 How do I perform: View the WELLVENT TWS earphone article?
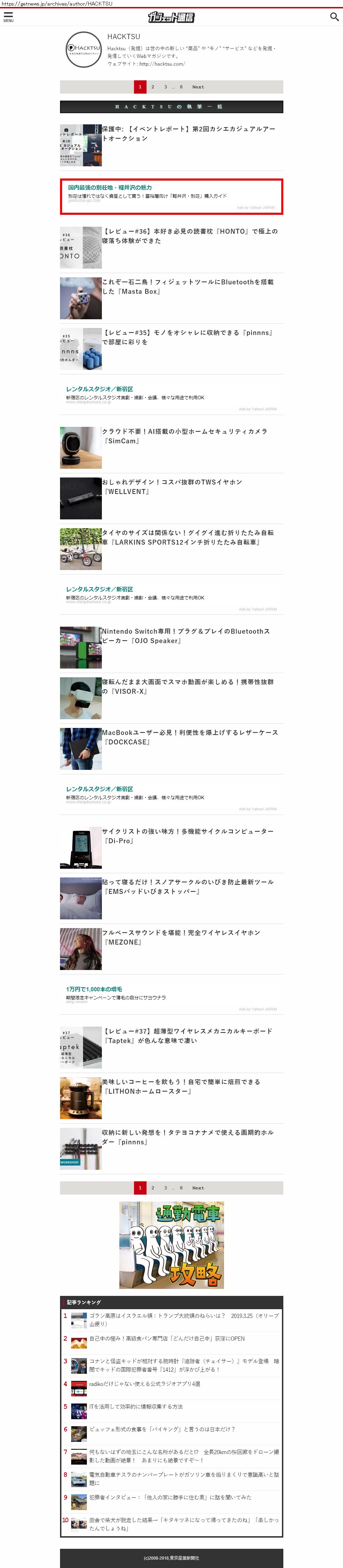(x=172, y=486)
